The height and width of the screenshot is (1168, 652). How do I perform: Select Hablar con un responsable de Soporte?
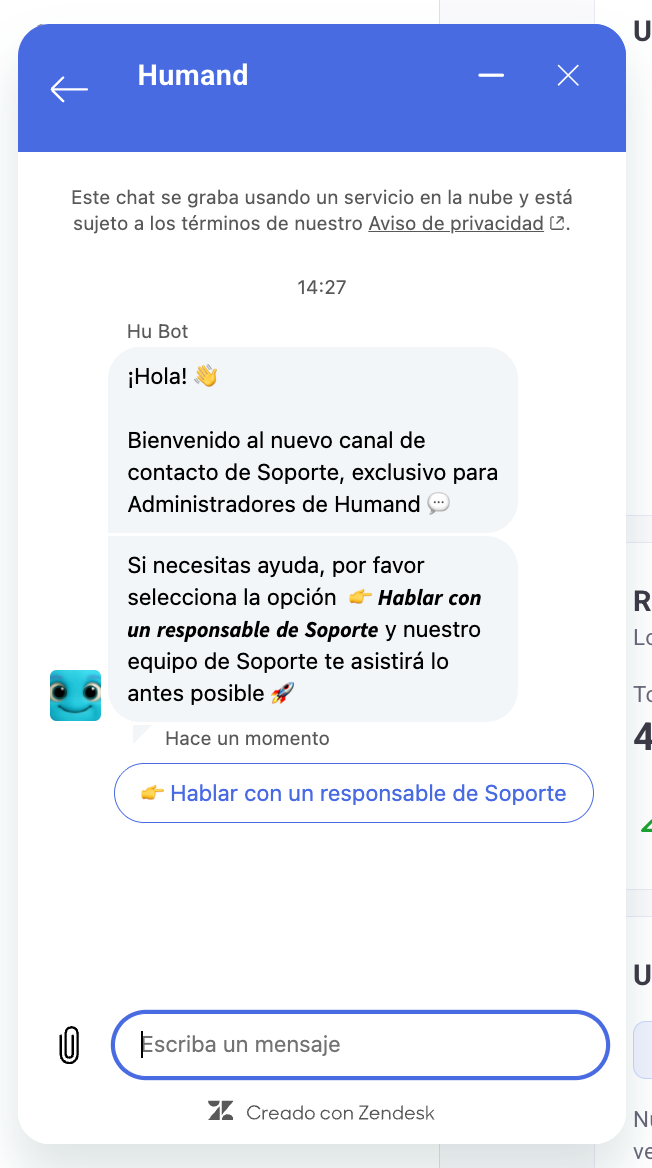coord(354,793)
